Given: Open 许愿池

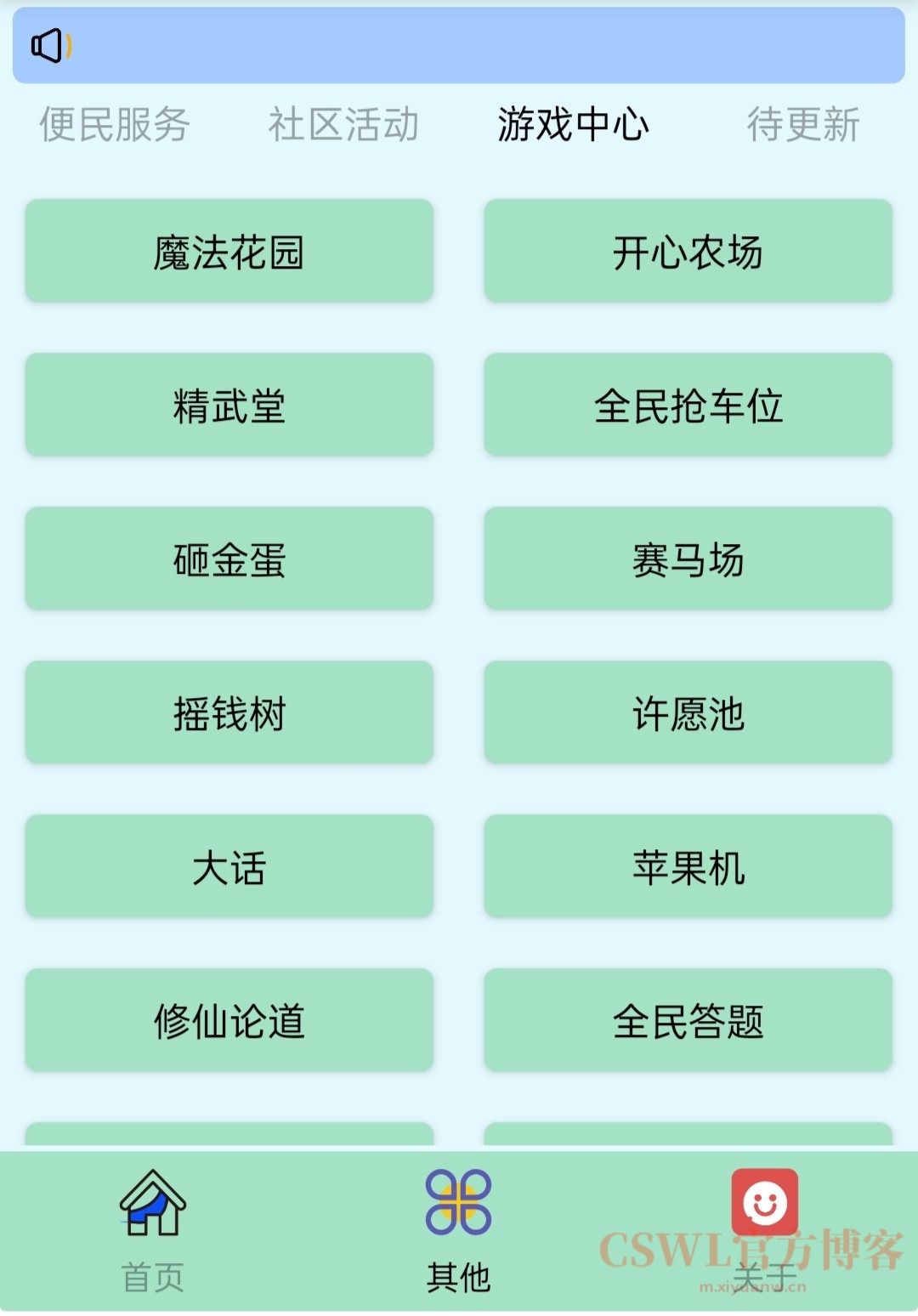Looking at the screenshot, I should pos(688,713).
